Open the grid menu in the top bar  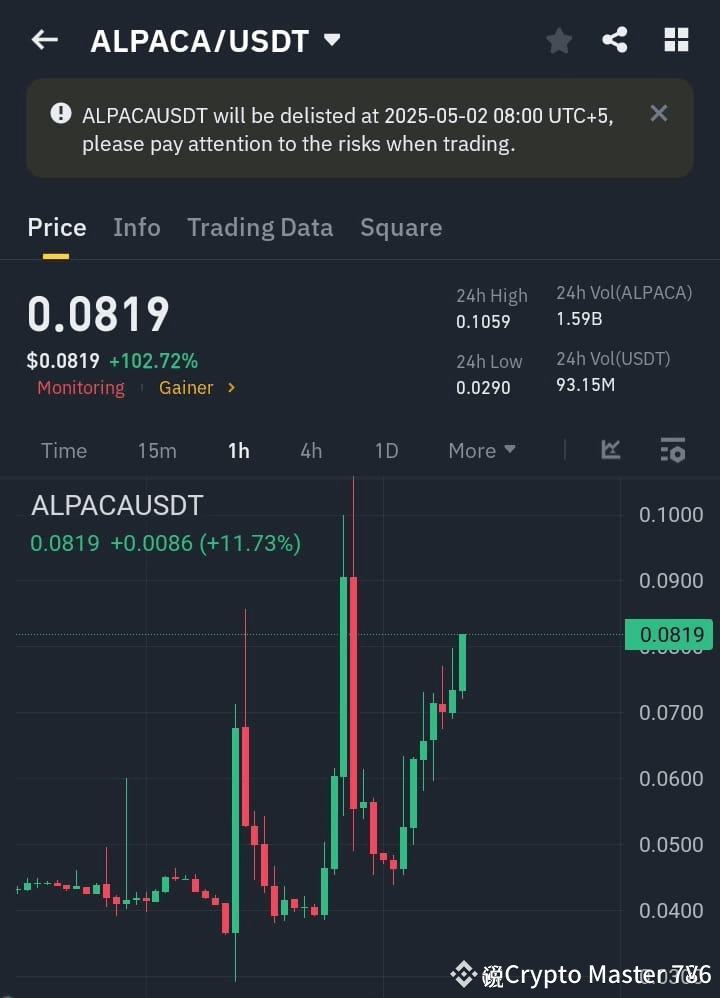pos(676,39)
